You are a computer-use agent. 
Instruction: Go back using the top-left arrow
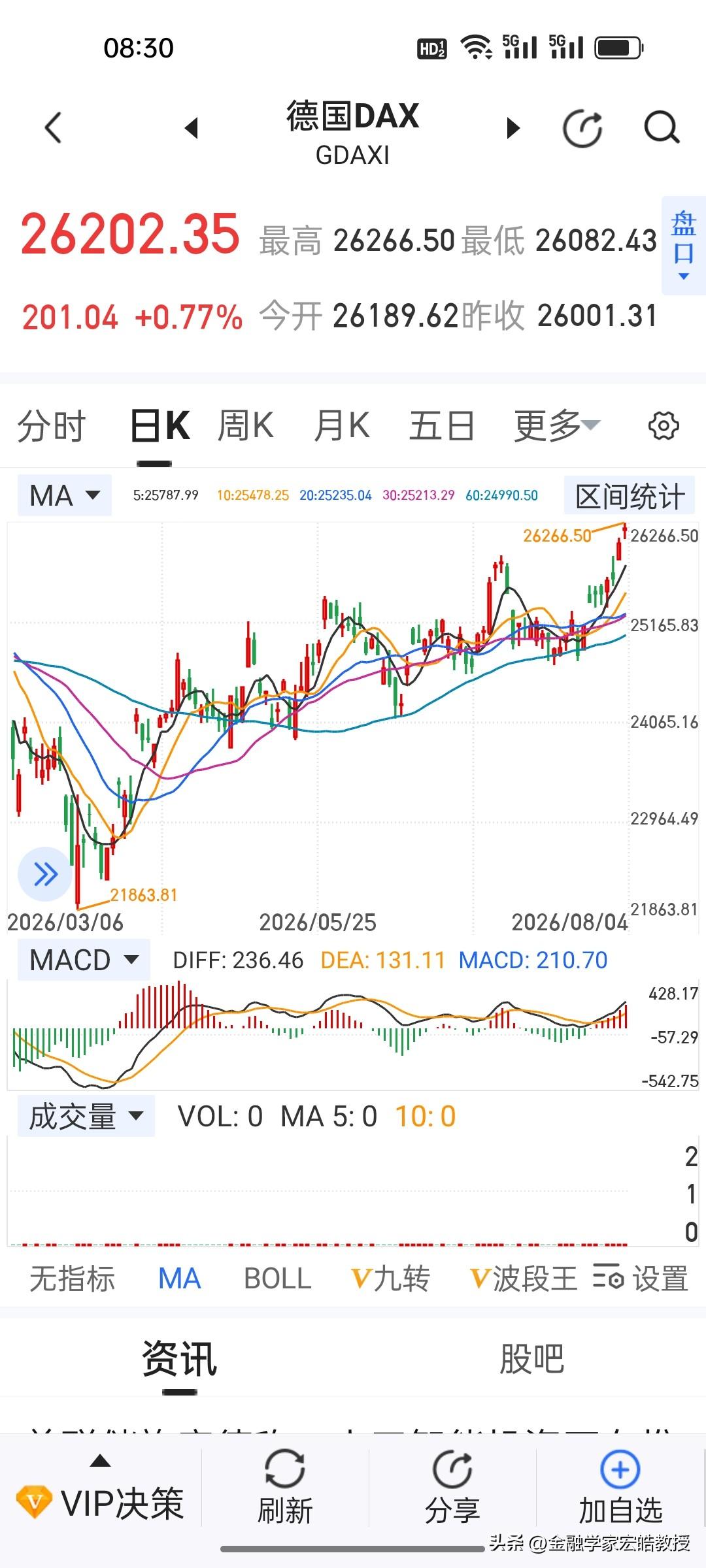coord(54,127)
